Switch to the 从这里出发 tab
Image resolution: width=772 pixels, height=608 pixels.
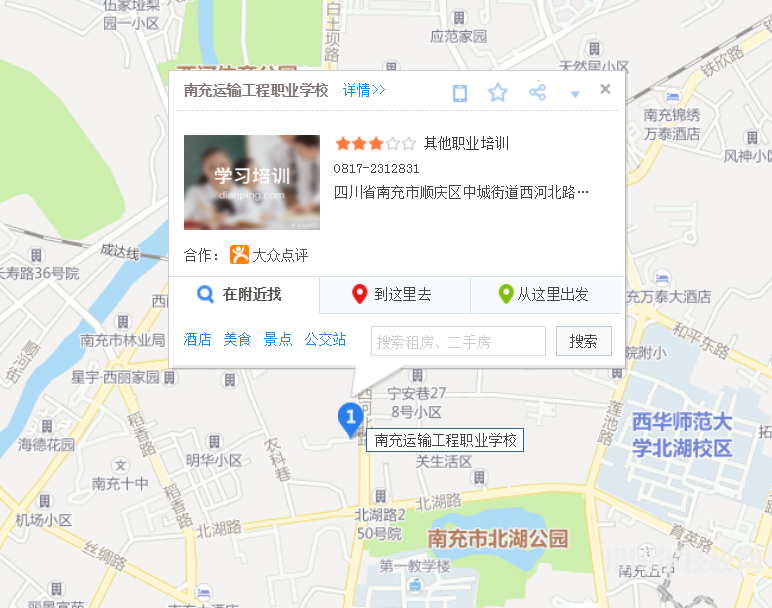(546, 295)
